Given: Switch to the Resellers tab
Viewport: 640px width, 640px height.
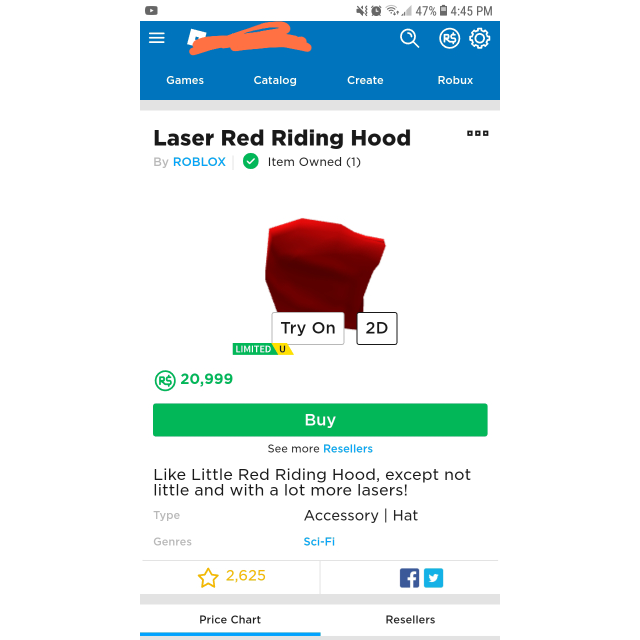Looking at the screenshot, I should pyautogui.click(x=410, y=620).
